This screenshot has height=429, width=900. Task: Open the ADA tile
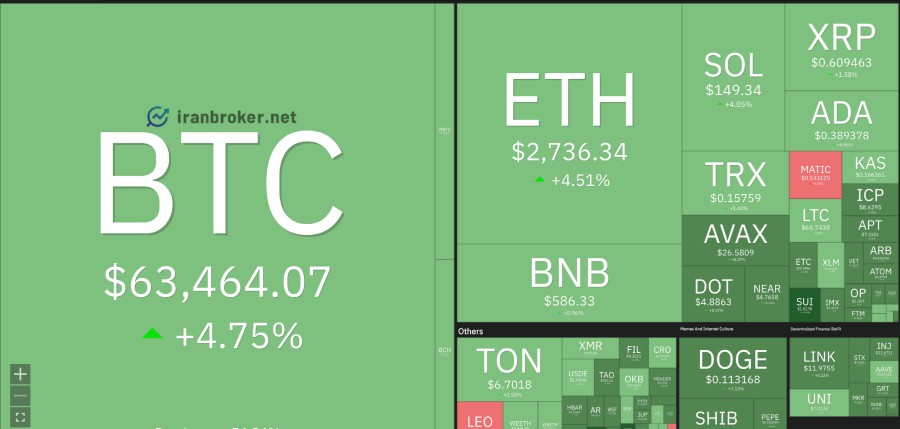point(841,121)
